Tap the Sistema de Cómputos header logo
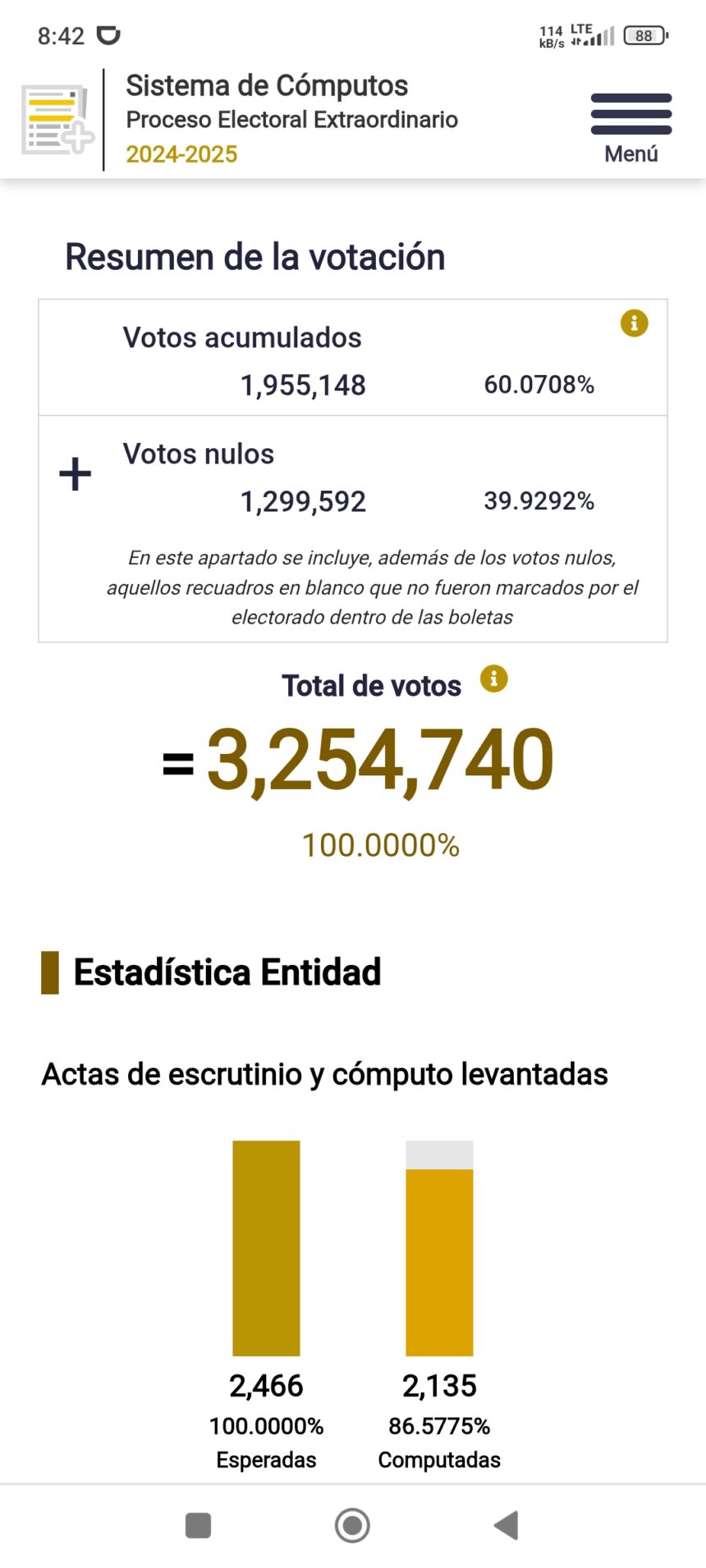 pyautogui.click(x=57, y=119)
